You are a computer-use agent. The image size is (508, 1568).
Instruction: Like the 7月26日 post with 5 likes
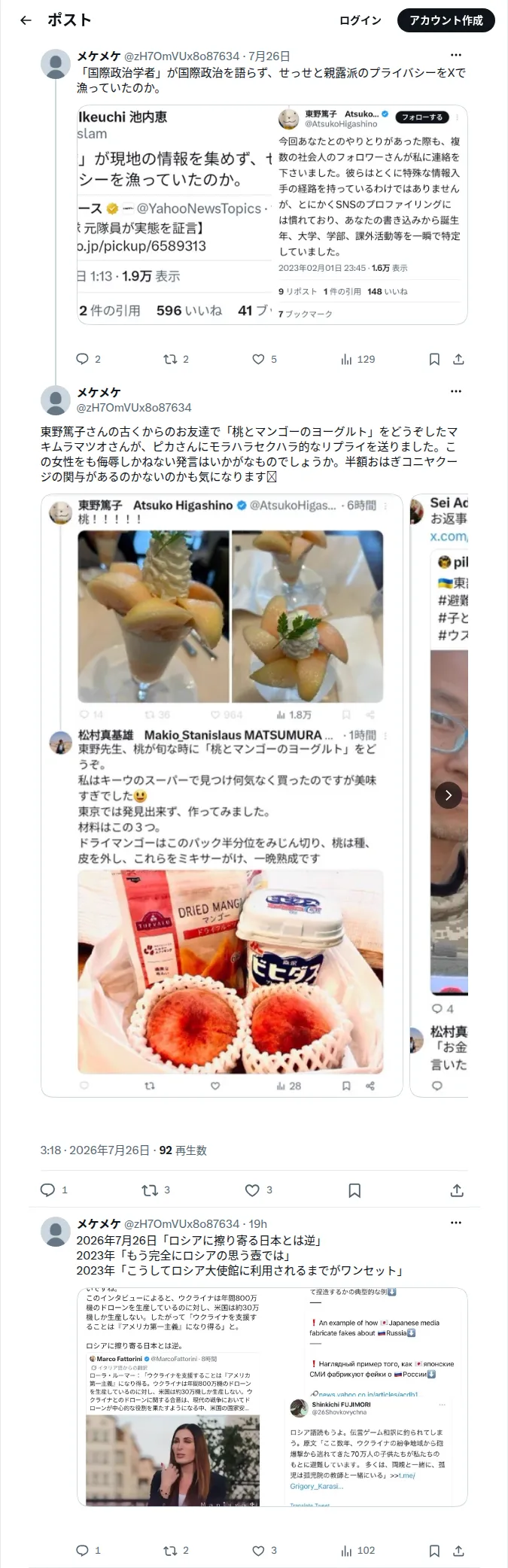click(264, 359)
